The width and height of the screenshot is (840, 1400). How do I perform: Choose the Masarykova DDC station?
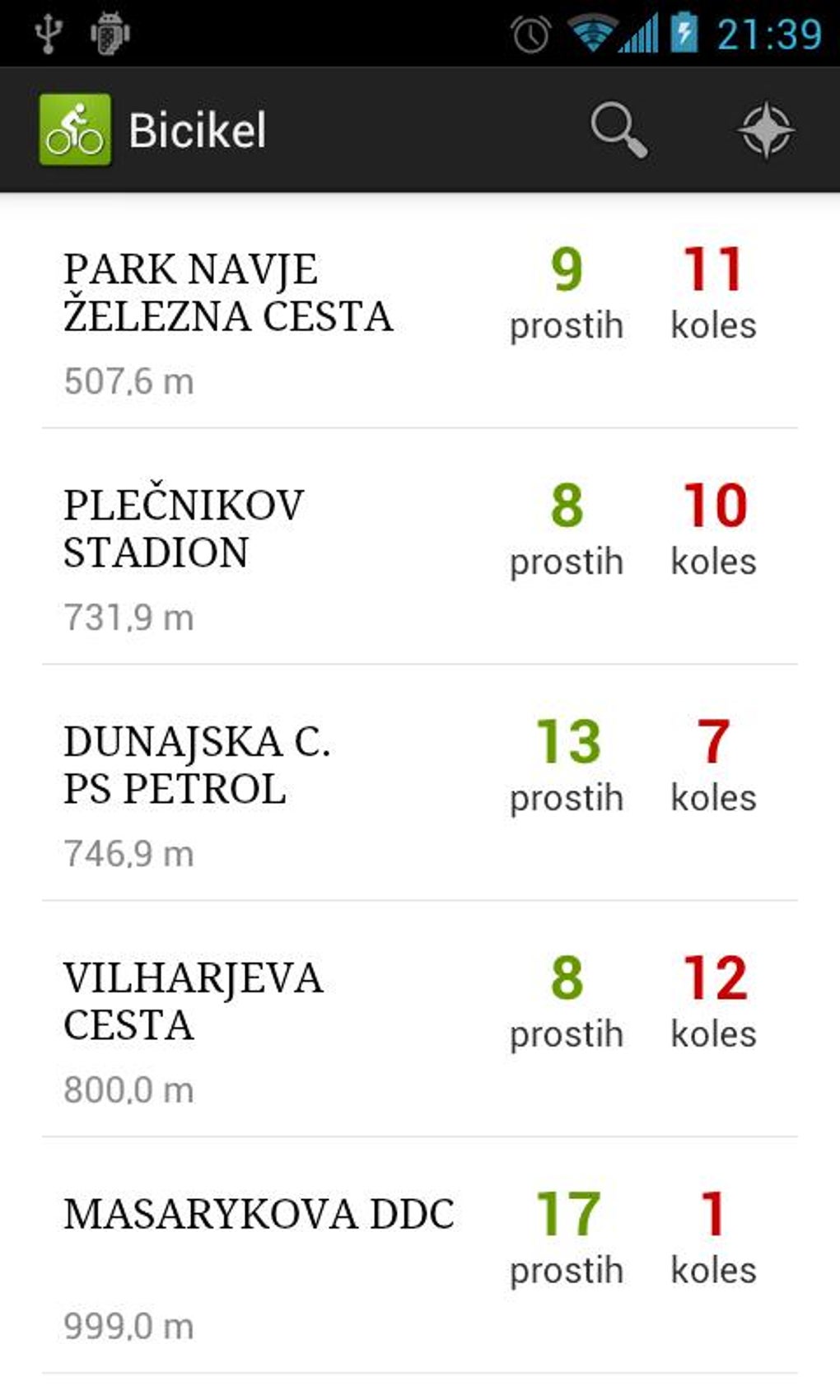pos(420,1256)
